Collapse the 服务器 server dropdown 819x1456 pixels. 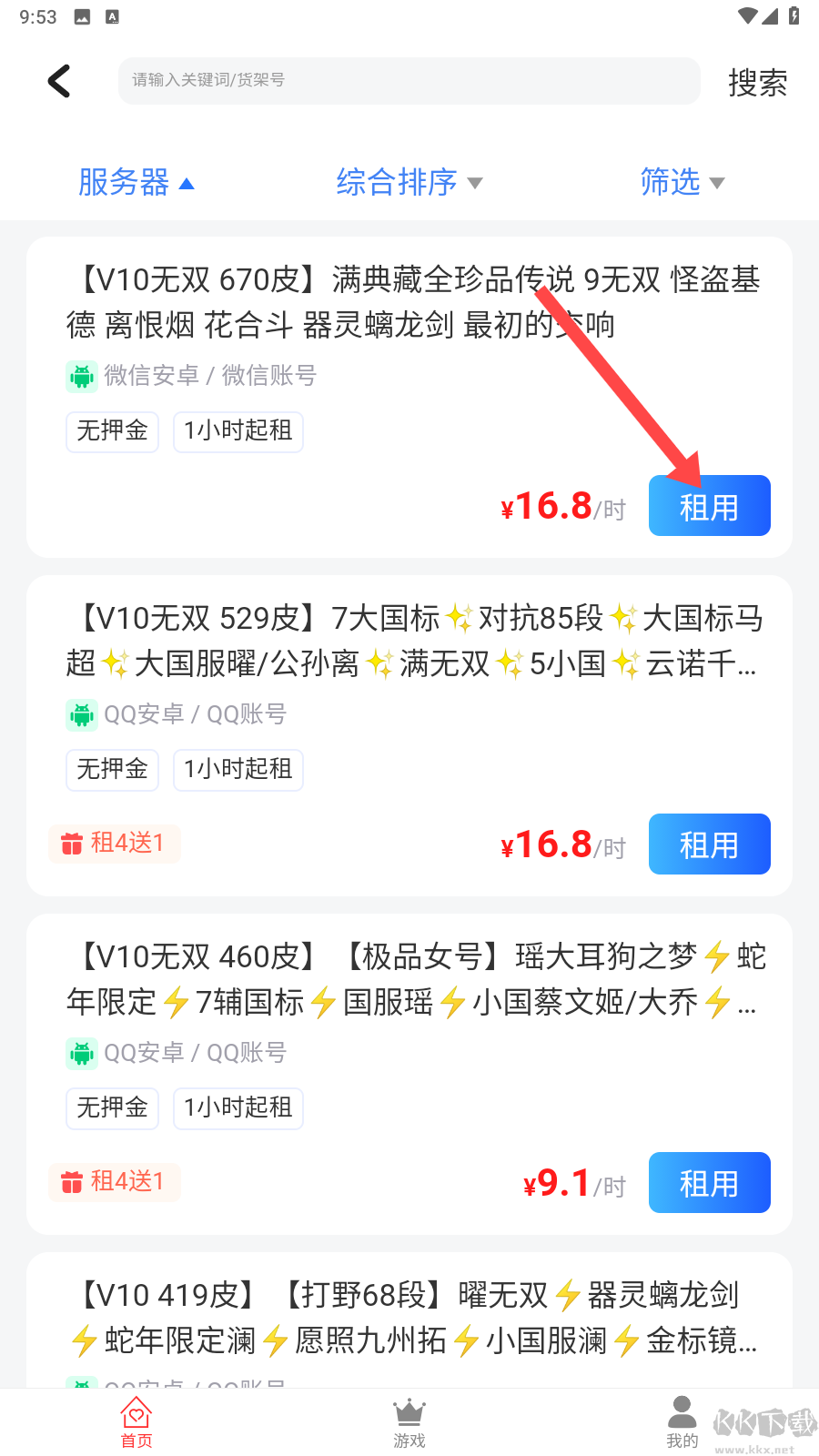pos(135,182)
